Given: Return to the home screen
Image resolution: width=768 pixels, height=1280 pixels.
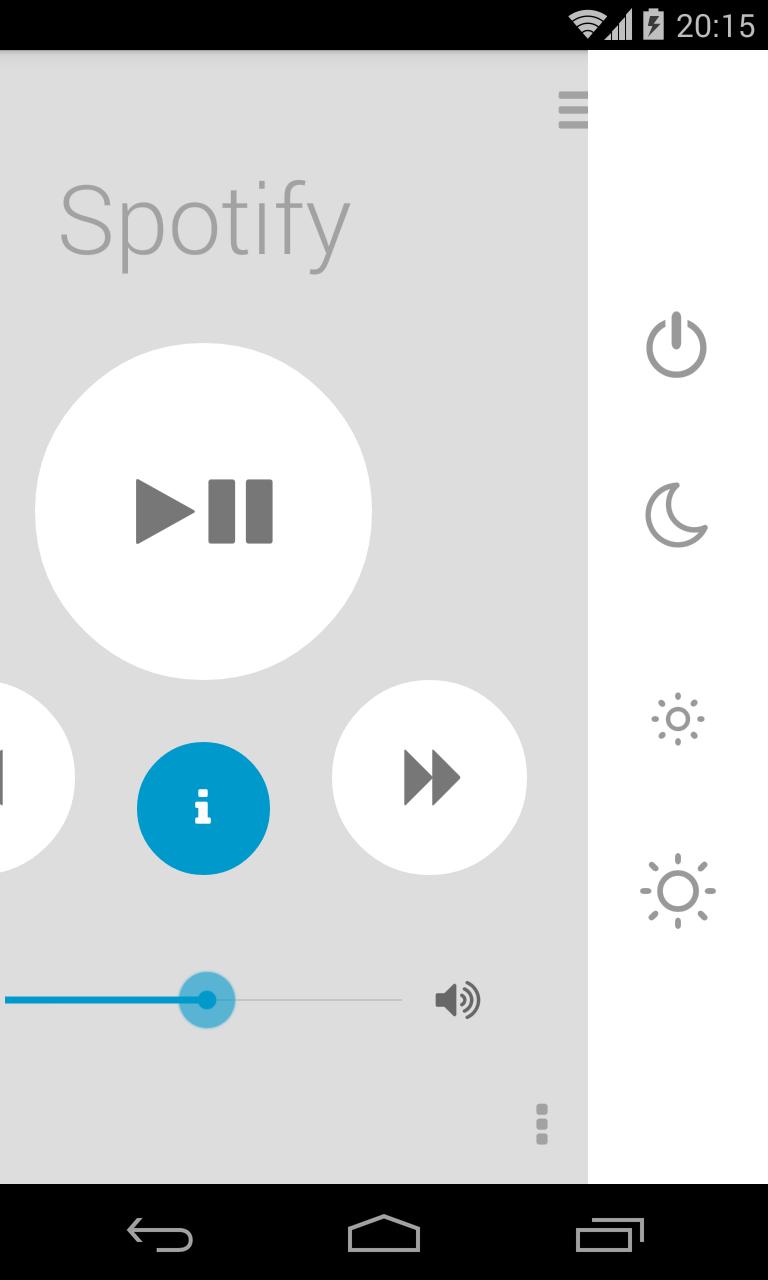Looking at the screenshot, I should [384, 1234].
